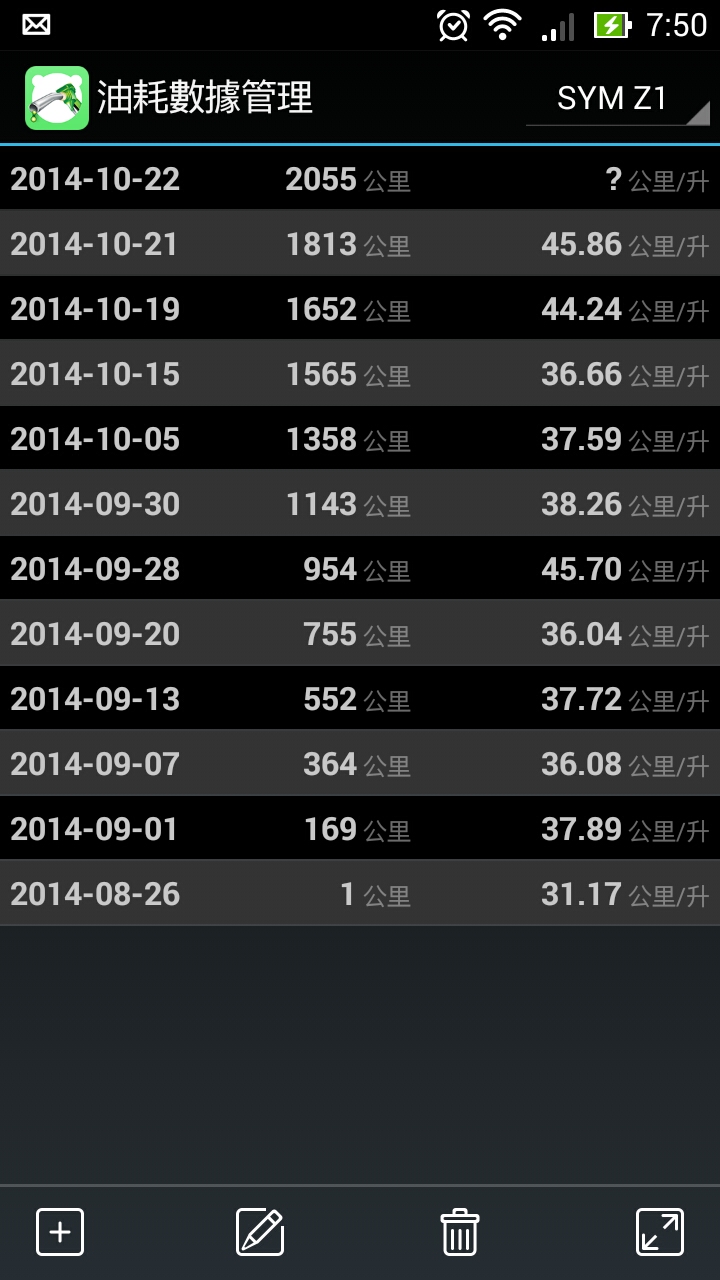The height and width of the screenshot is (1280, 720).
Task: Add a new fuel record
Action: point(60,1232)
